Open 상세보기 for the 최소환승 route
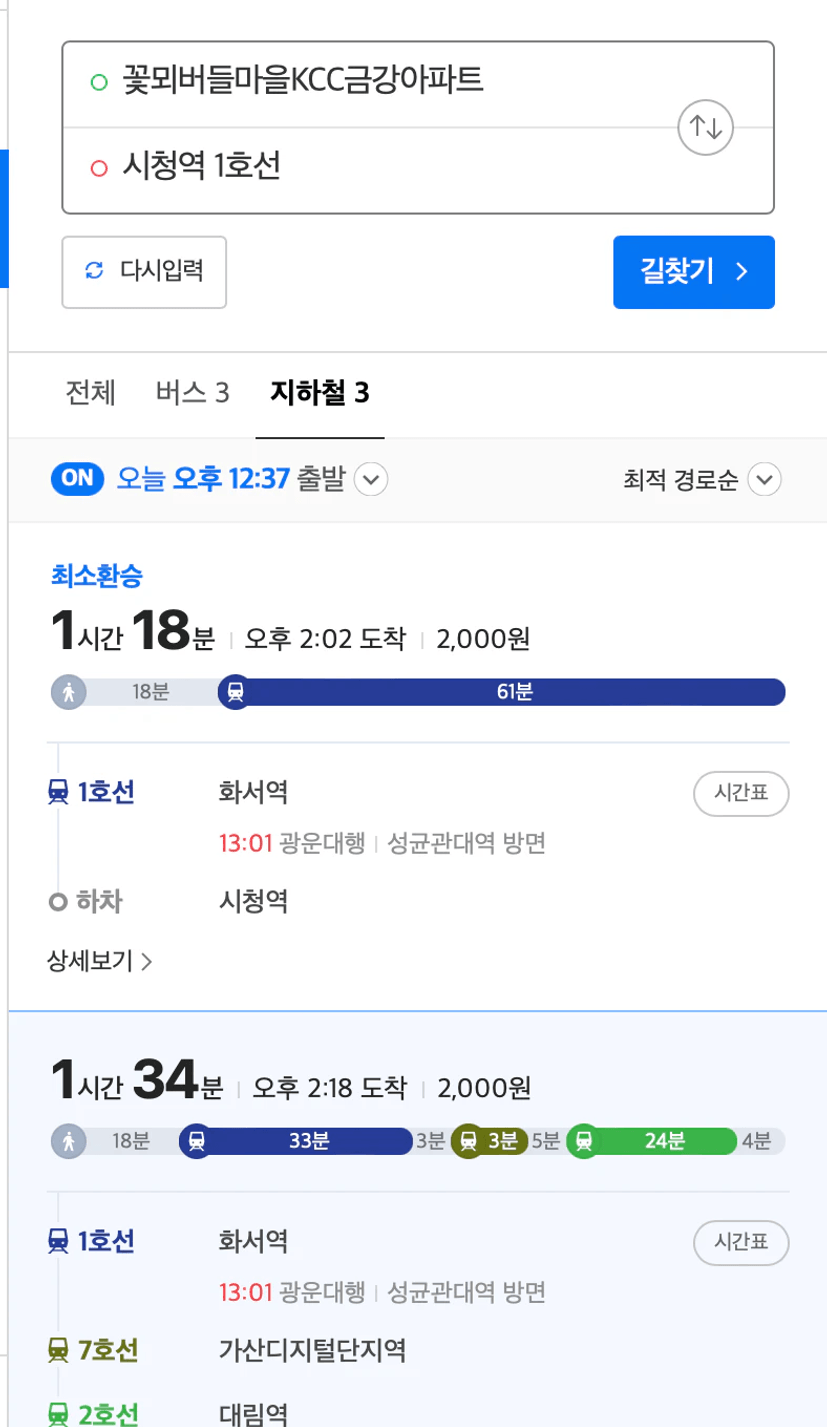This screenshot has height=1427, width=827. pos(100,961)
